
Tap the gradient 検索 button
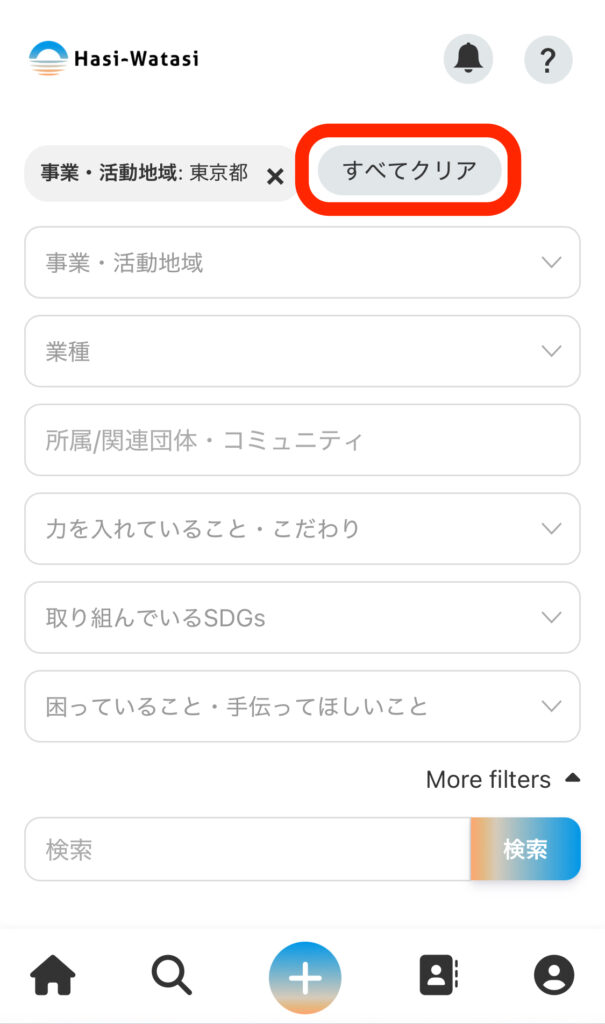coord(525,849)
